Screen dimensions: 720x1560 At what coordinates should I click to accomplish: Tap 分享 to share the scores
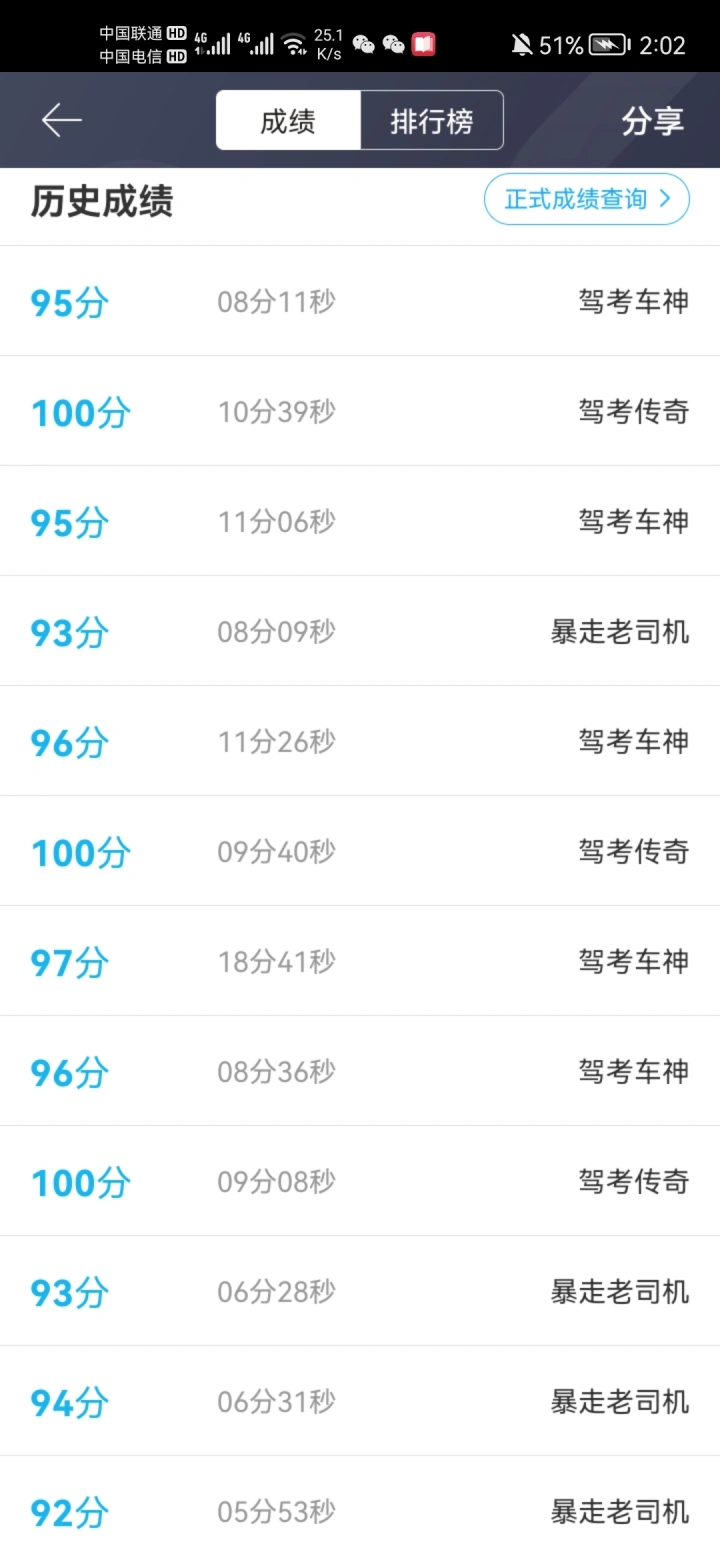tap(652, 121)
